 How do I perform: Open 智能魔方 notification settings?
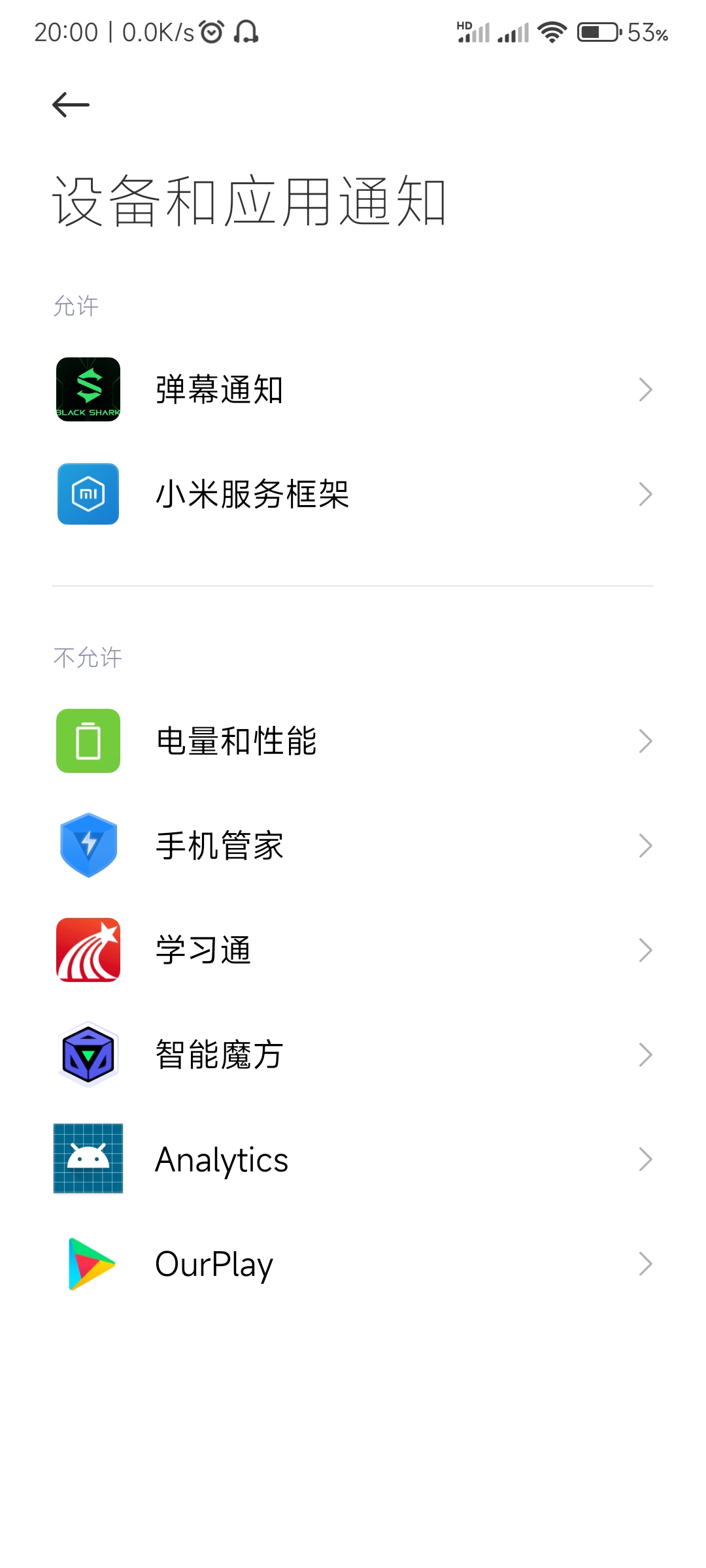click(353, 1054)
